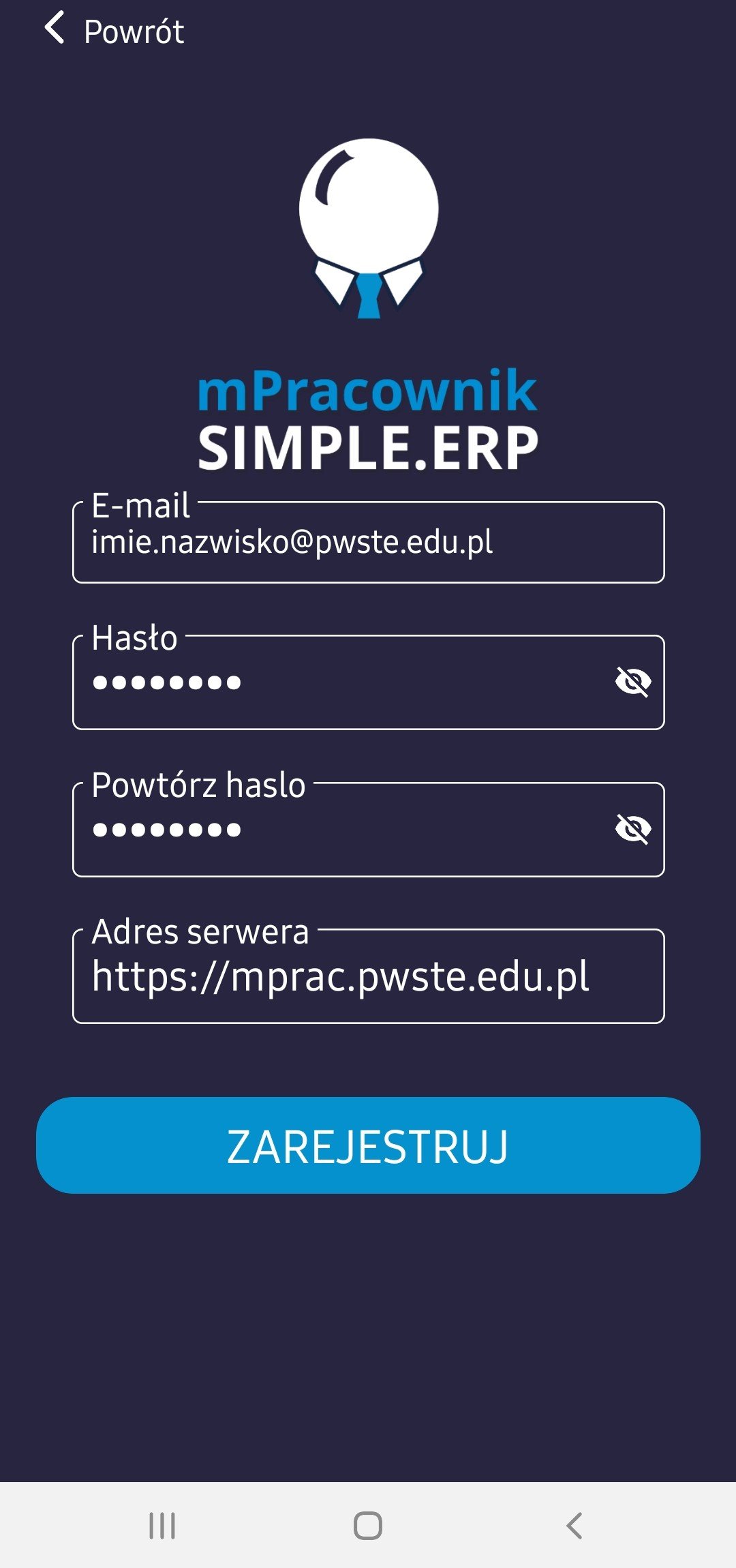
Task: Go to the home screen
Action: (368, 1526)
